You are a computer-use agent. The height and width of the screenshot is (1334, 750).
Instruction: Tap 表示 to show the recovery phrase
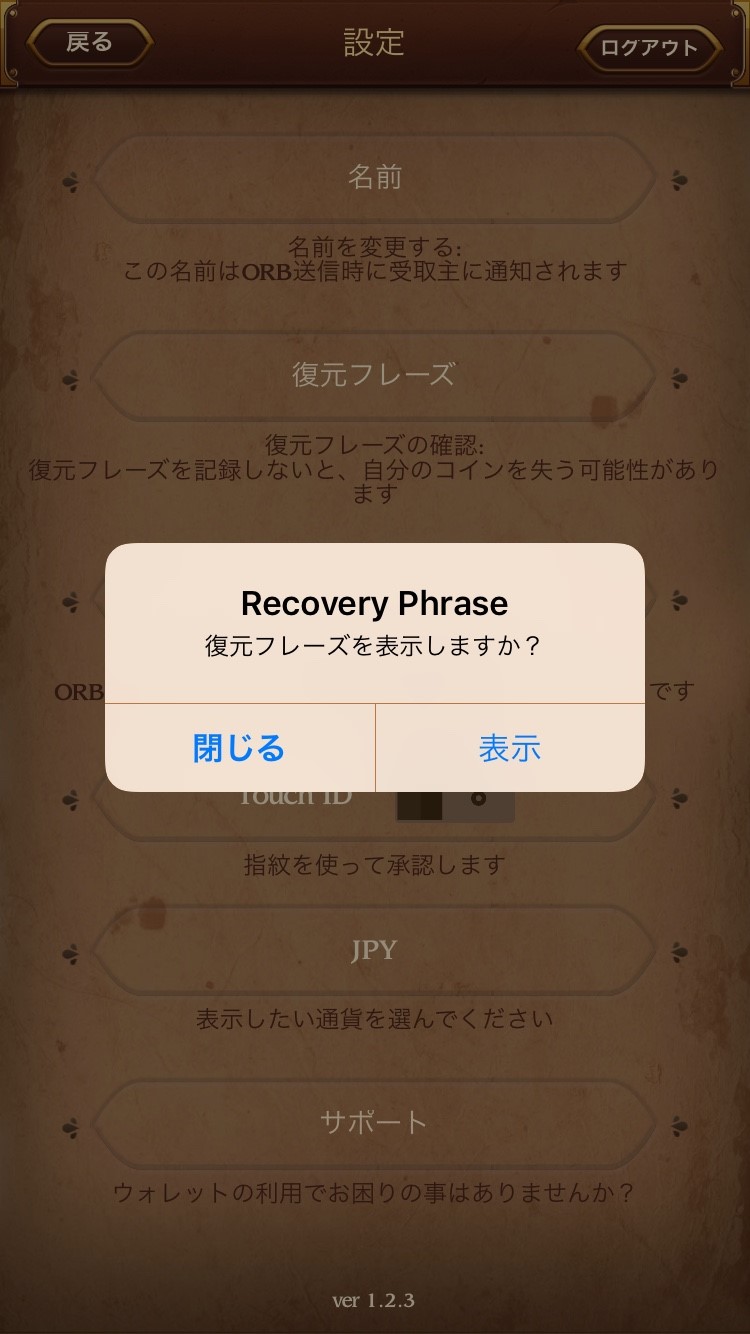[x=510, y=748]
